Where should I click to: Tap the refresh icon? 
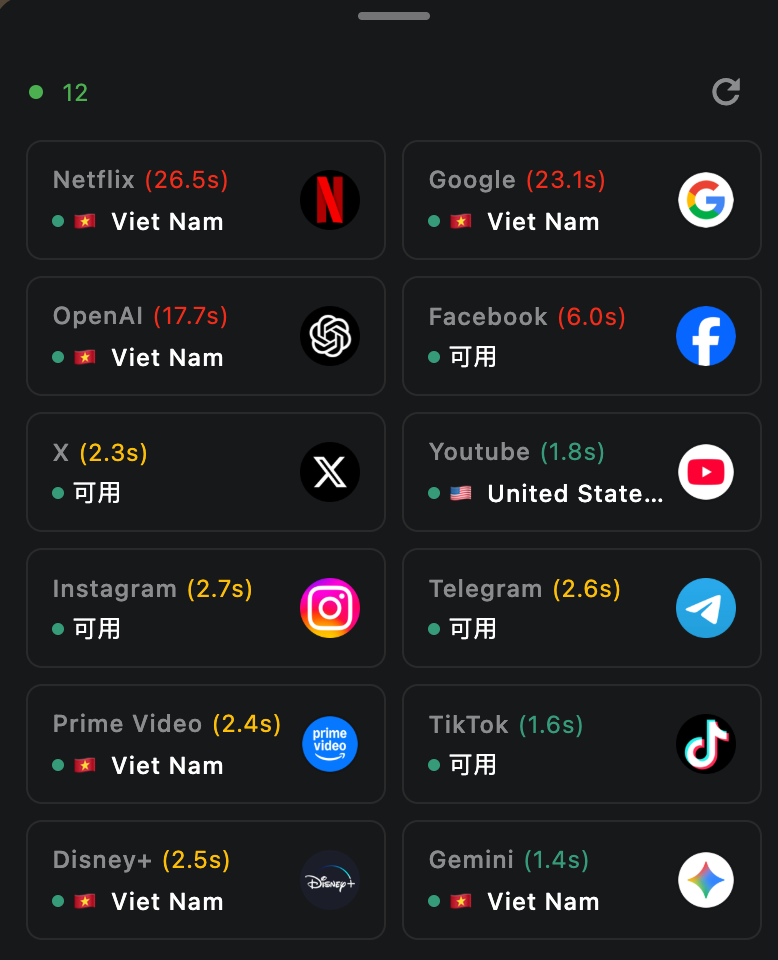click(x=726, y=92)
